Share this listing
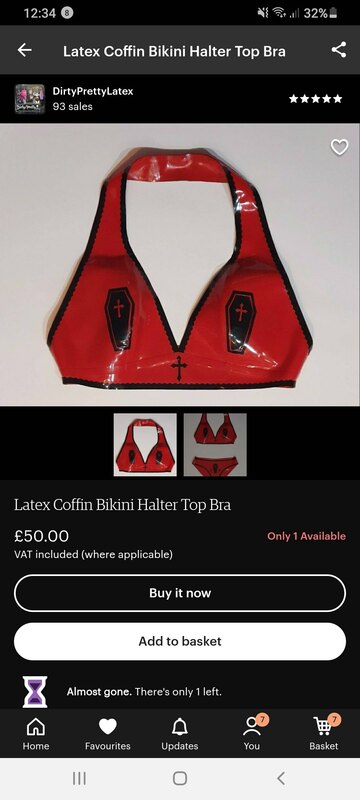 (x=339, y=50)
